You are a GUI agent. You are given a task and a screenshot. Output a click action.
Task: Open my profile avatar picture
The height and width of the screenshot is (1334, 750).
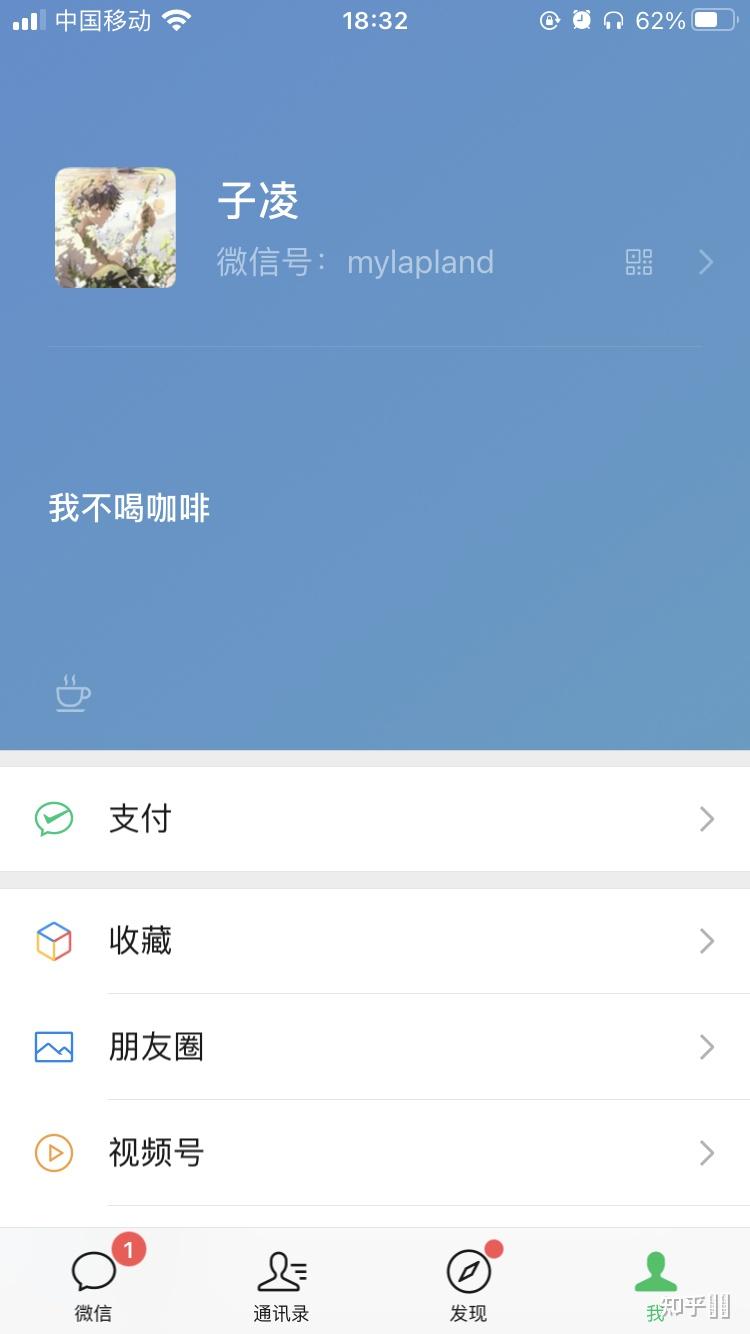point(115,227)
